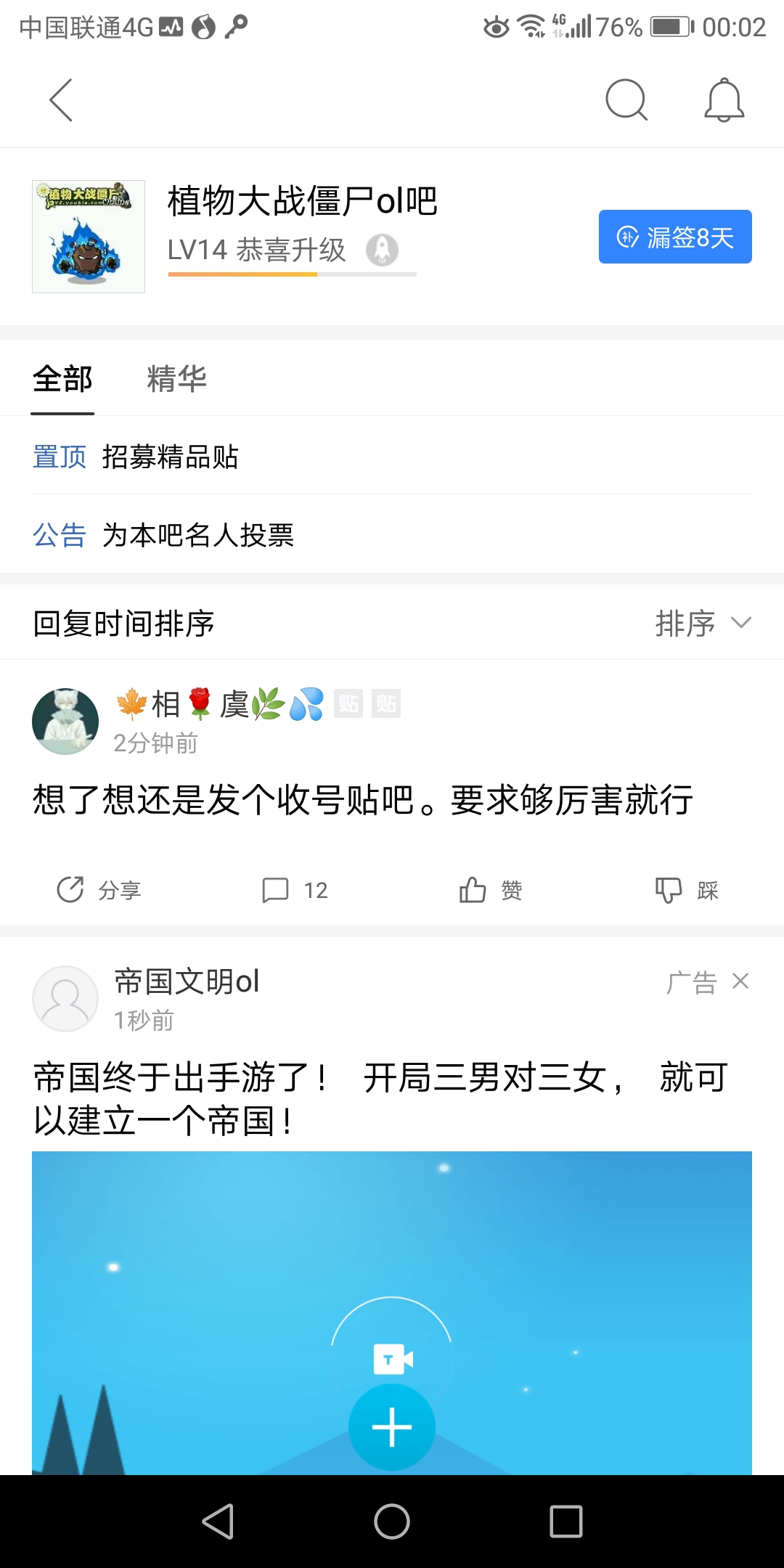This screenshot has height=1568, width=784.
Task: Tap the 漏签8天 sign-in button
Action: coord(675,237)
